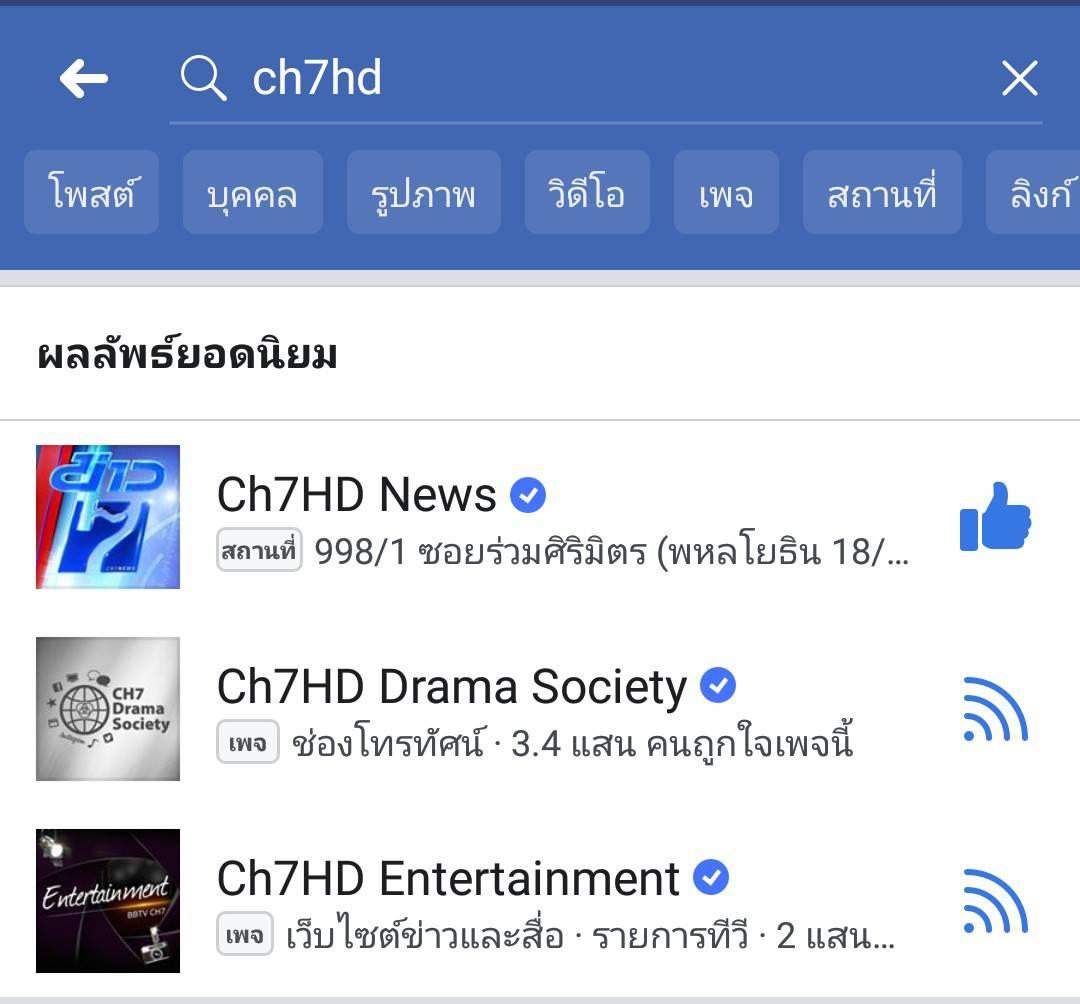
Task: Tap the like thumb for Ch7HD News
Action: tap(995, 516)
